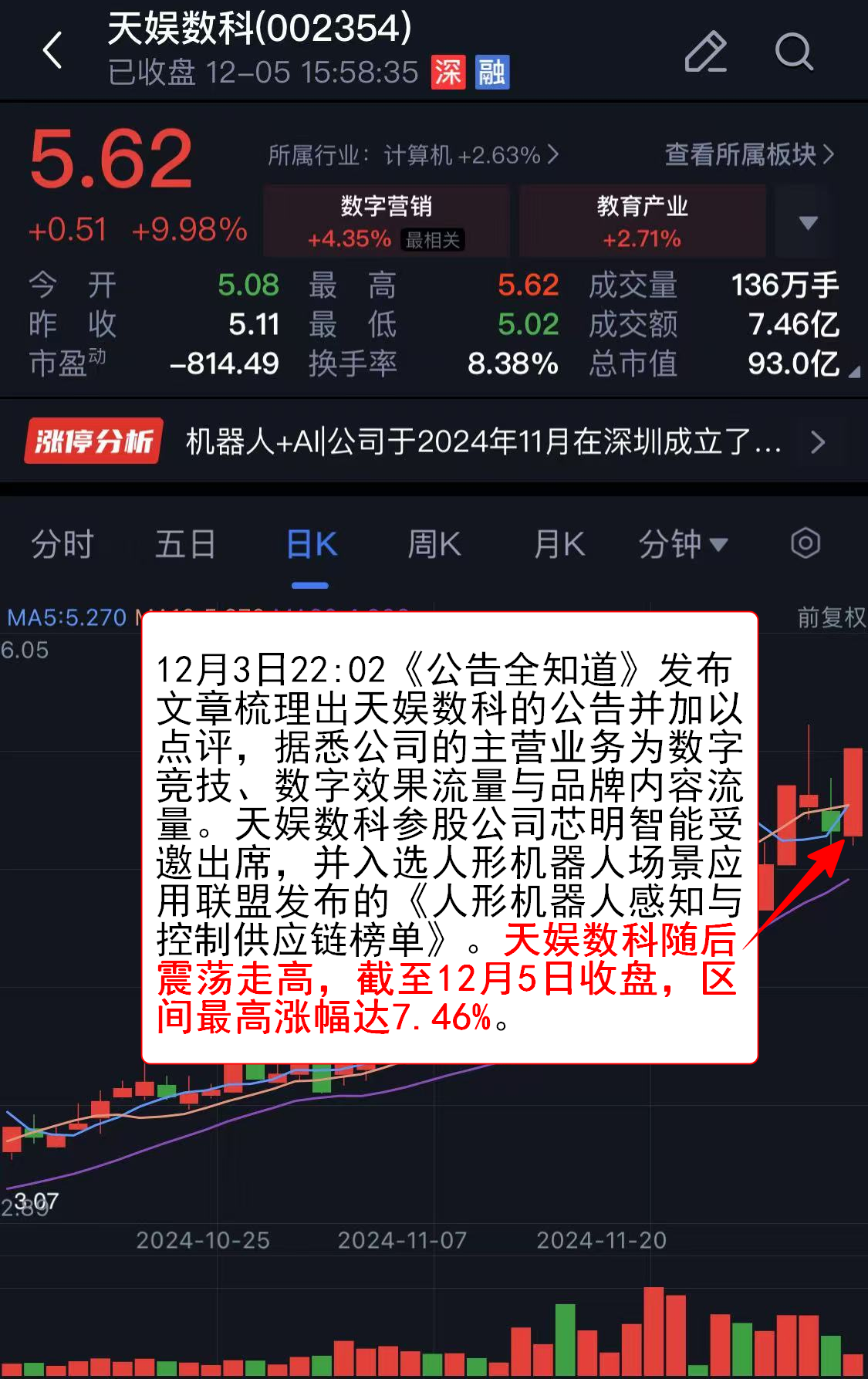Switch to the 五日 chart tab

[x=185, y=544]
